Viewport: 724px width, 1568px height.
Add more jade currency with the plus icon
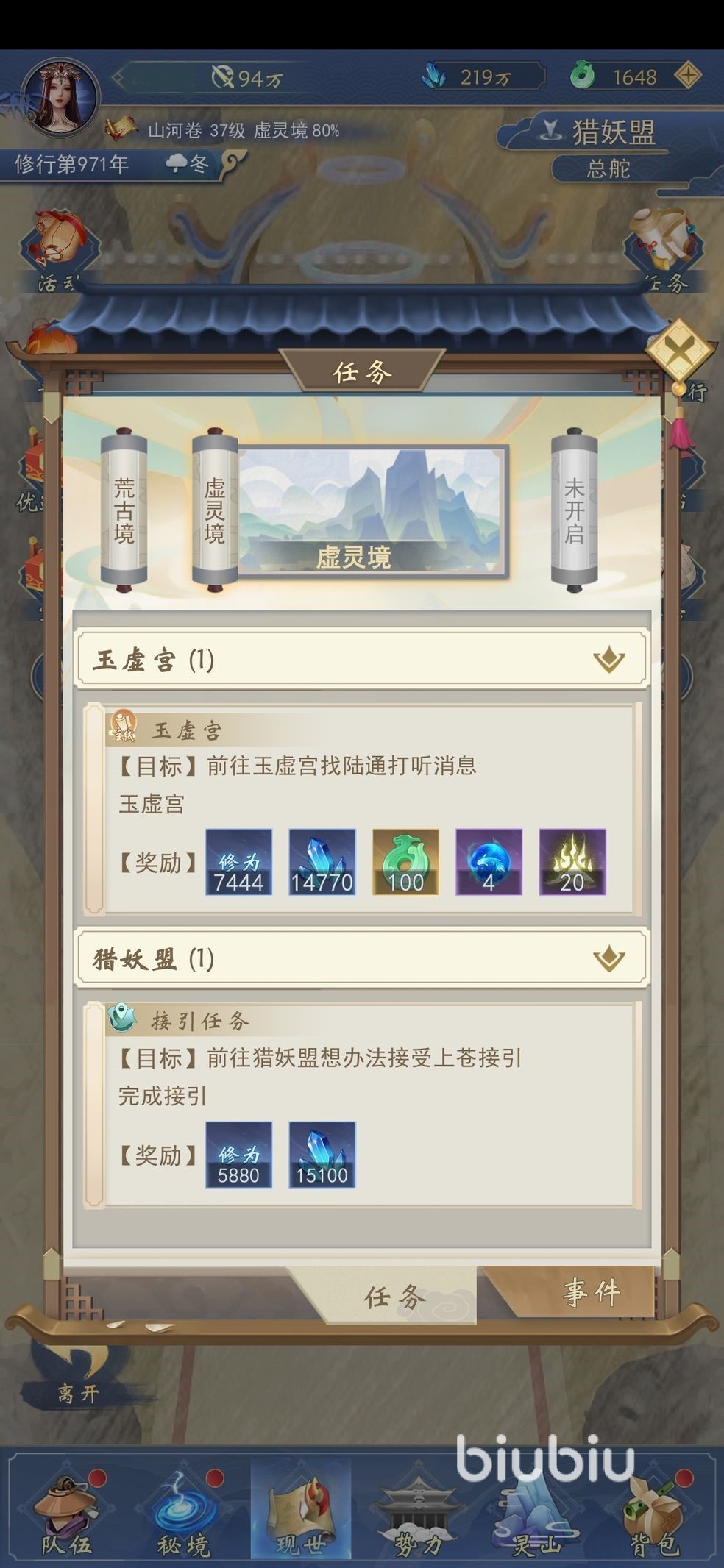688,76
